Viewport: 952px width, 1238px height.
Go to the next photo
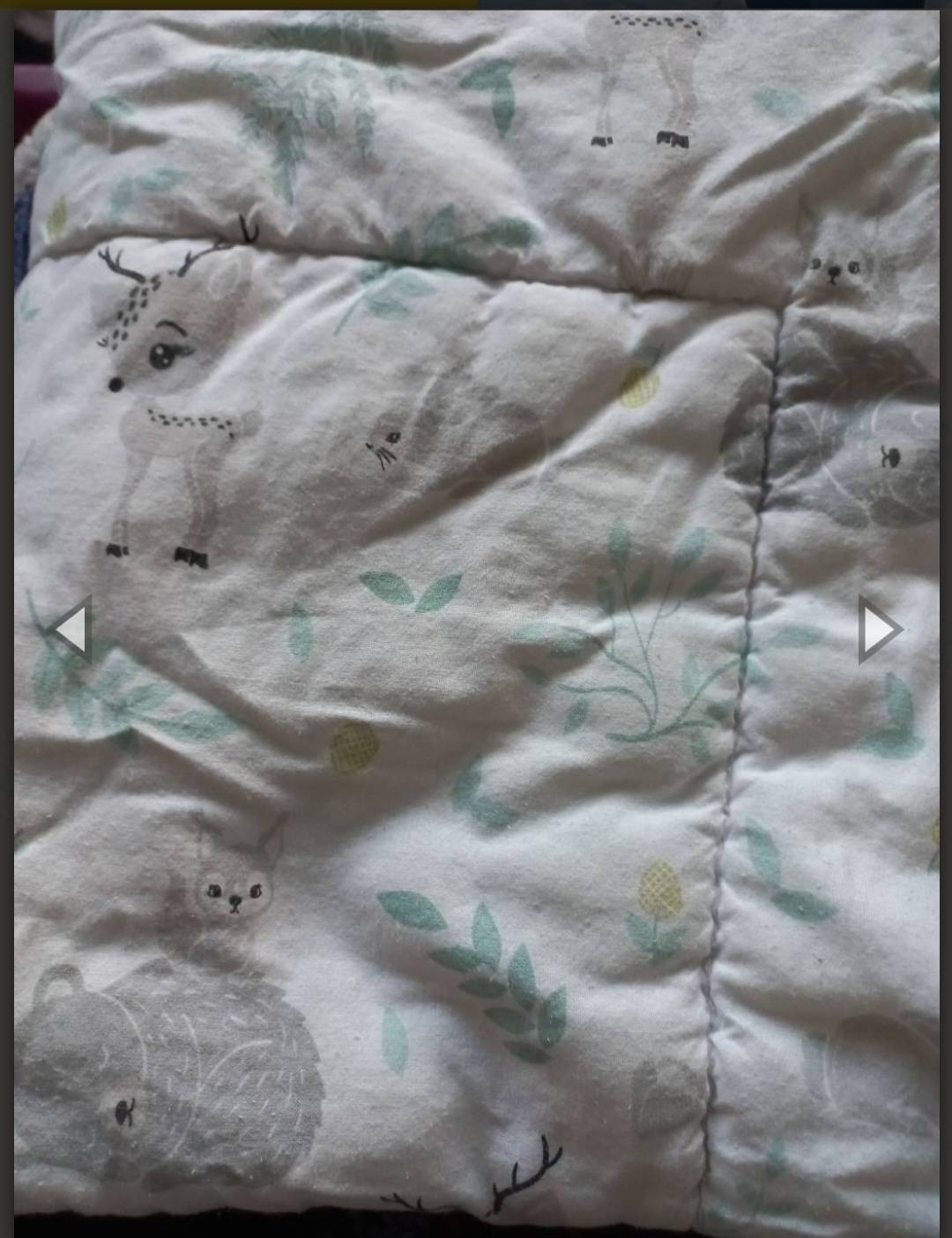[x=880, y=630]
